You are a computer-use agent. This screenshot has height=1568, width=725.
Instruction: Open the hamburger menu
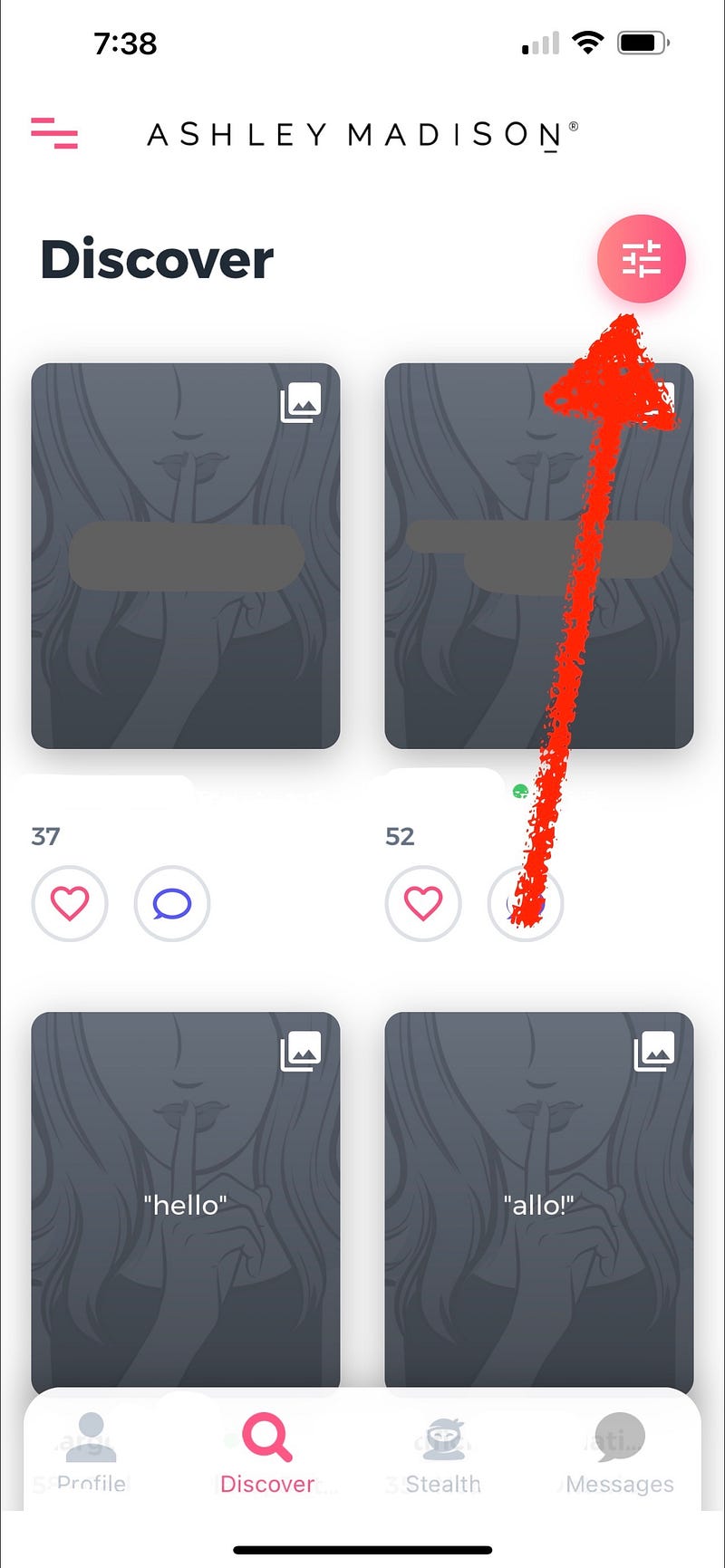click(54, 133)
